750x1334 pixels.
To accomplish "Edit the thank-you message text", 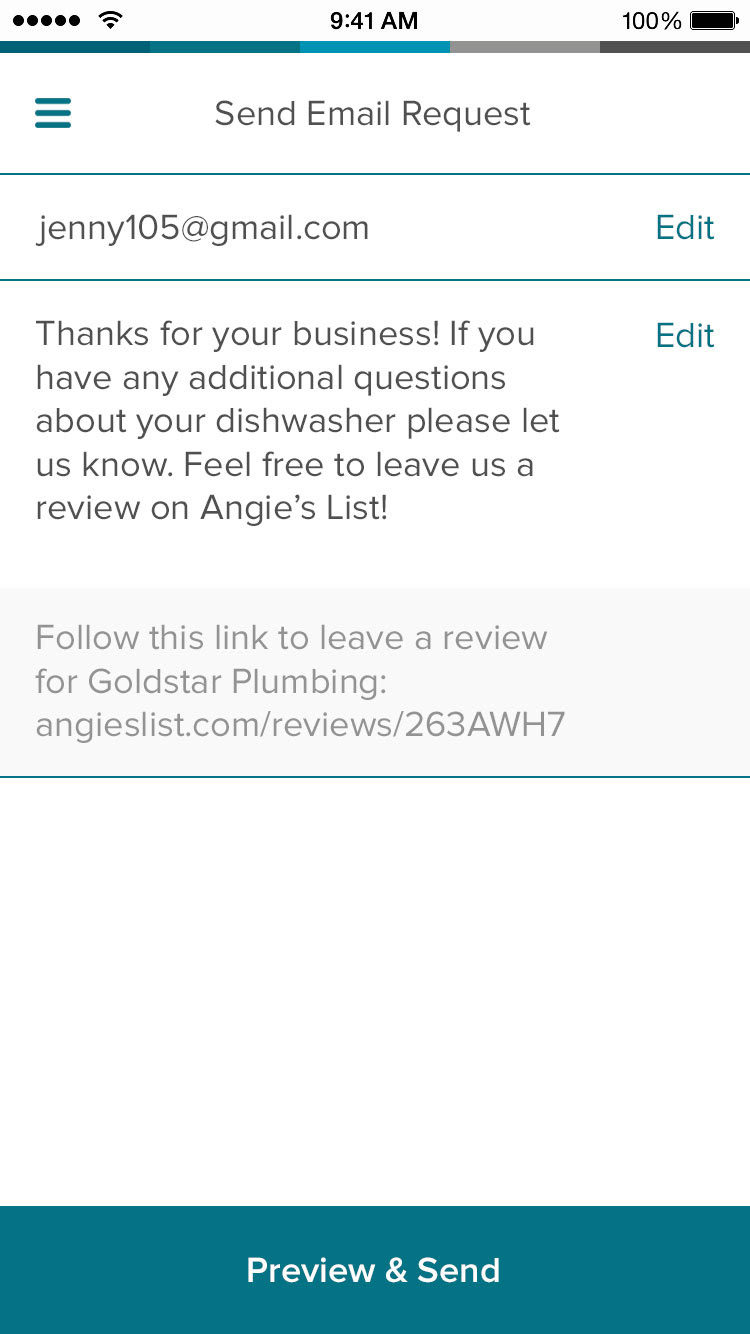I will (x=684, y=336).
